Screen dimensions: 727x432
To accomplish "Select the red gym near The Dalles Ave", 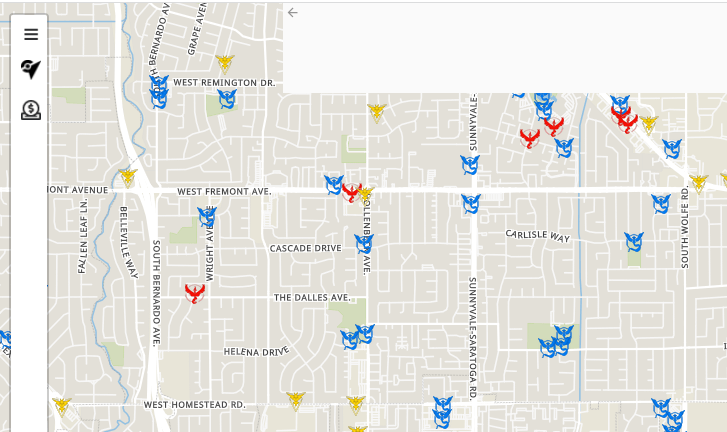I will coord(194,293).
